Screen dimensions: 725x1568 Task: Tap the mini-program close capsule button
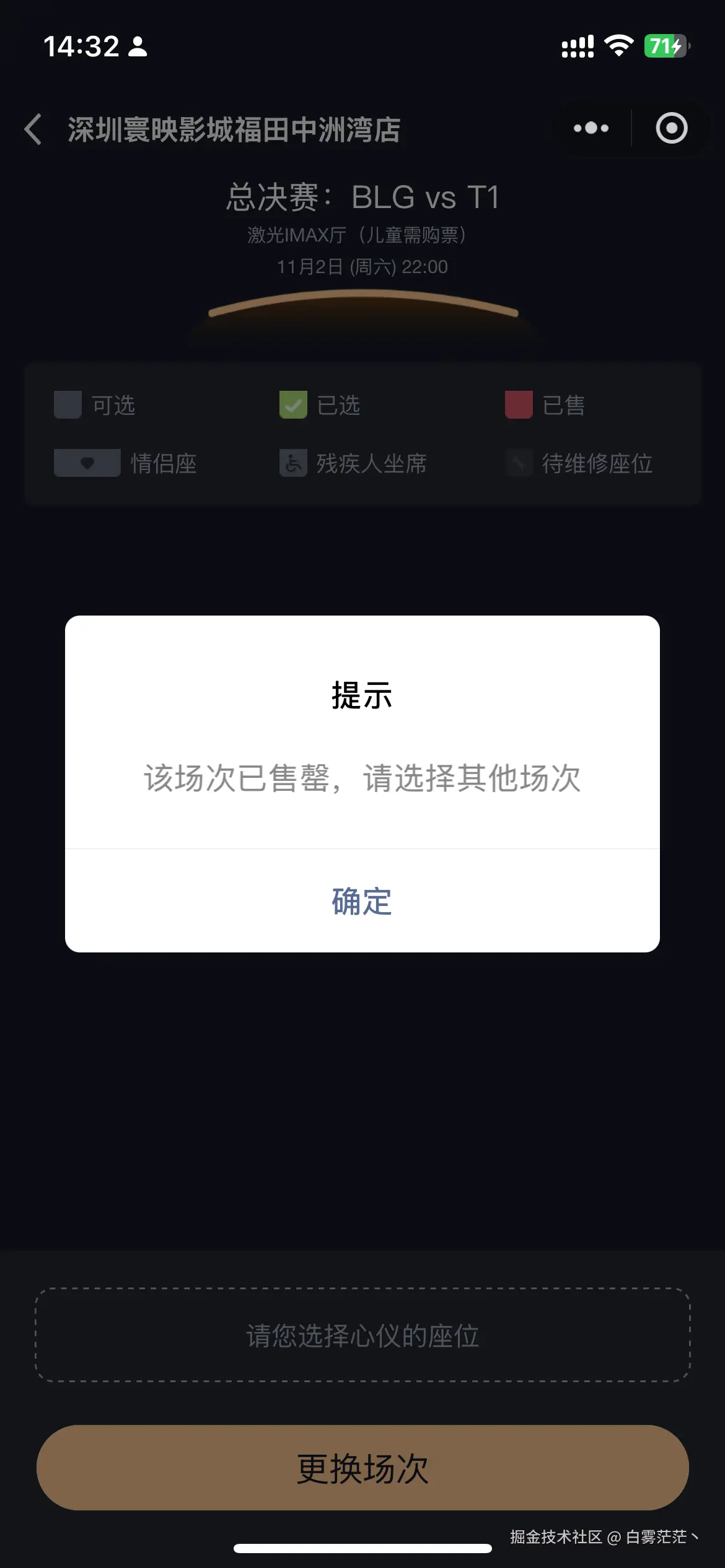(x=672, y=128)
